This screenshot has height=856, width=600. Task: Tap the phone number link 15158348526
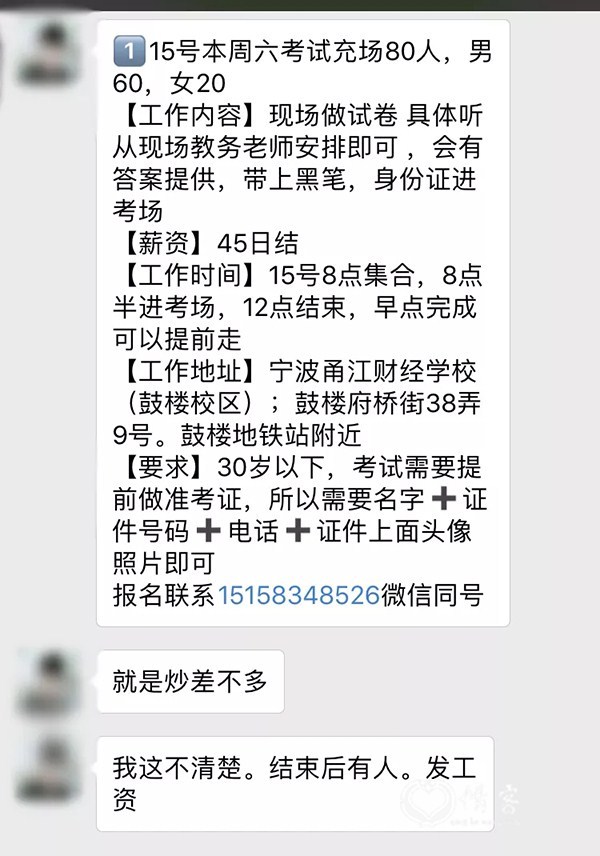(x=298, y=596)
